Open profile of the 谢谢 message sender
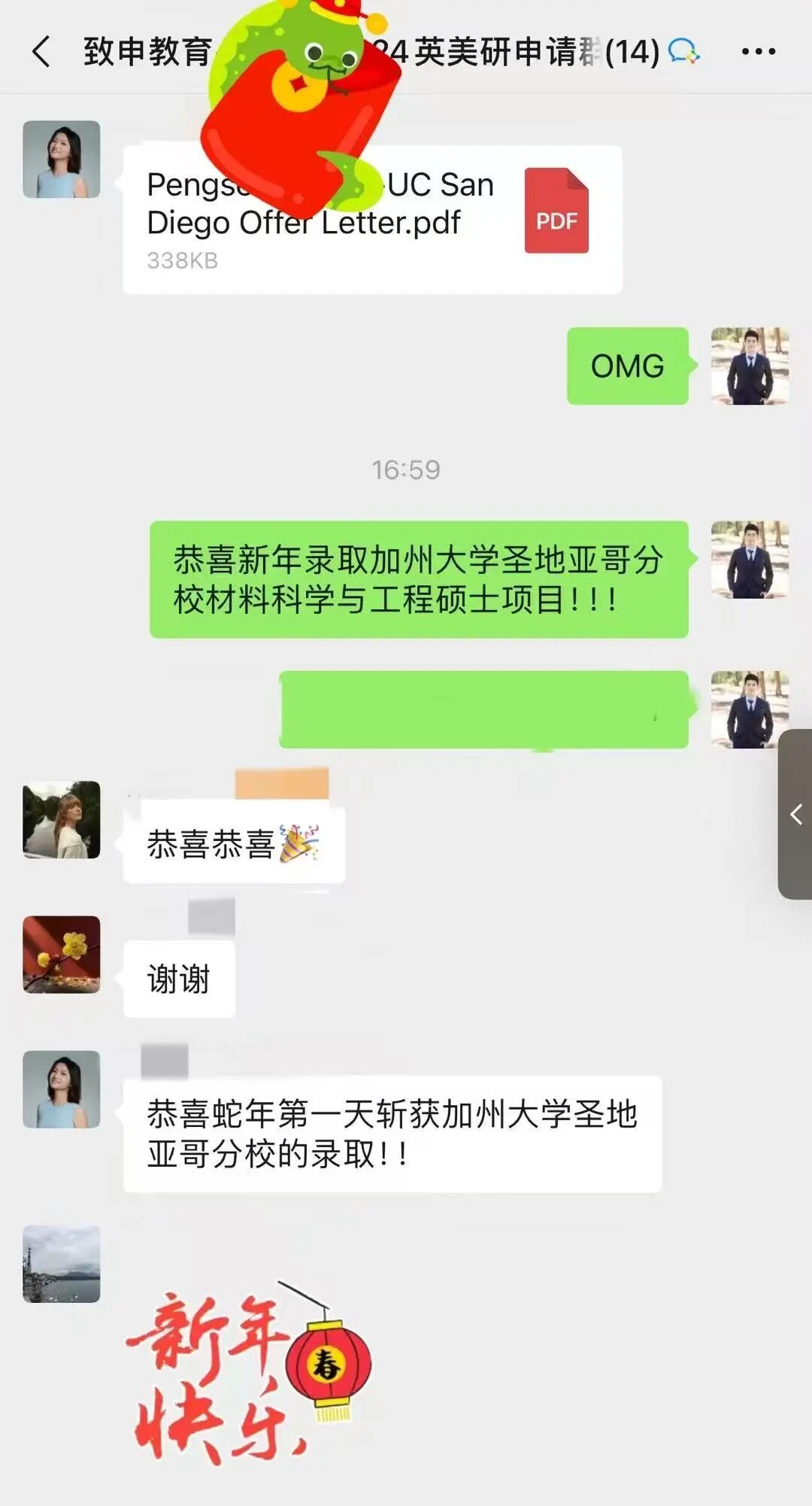 62,955
